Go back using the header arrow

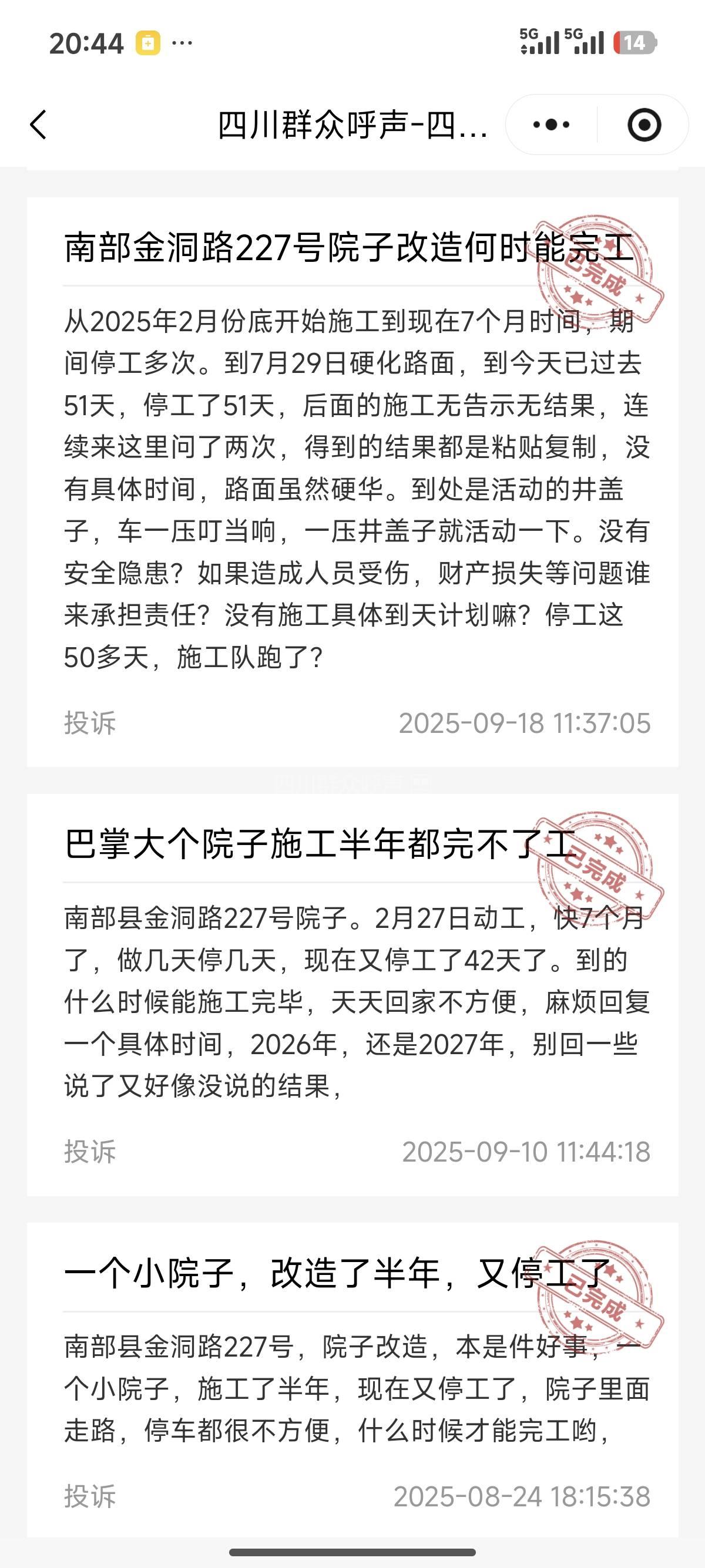tap(38, 125)
